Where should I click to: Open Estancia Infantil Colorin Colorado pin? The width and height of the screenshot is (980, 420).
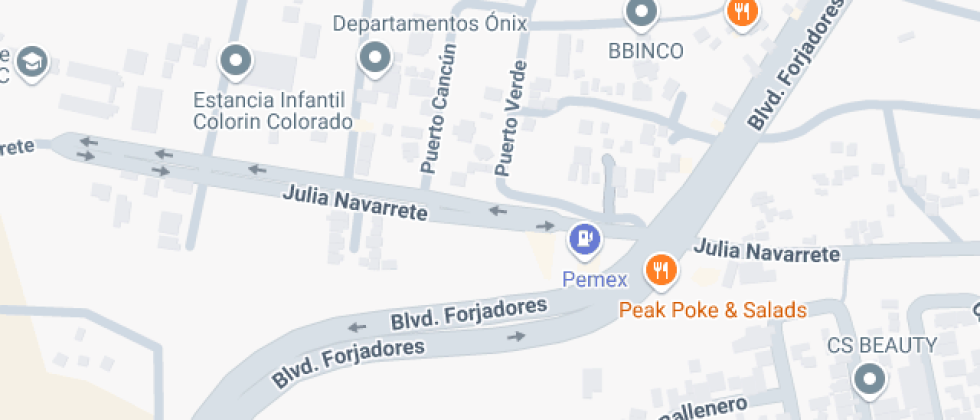click(237, 61)
